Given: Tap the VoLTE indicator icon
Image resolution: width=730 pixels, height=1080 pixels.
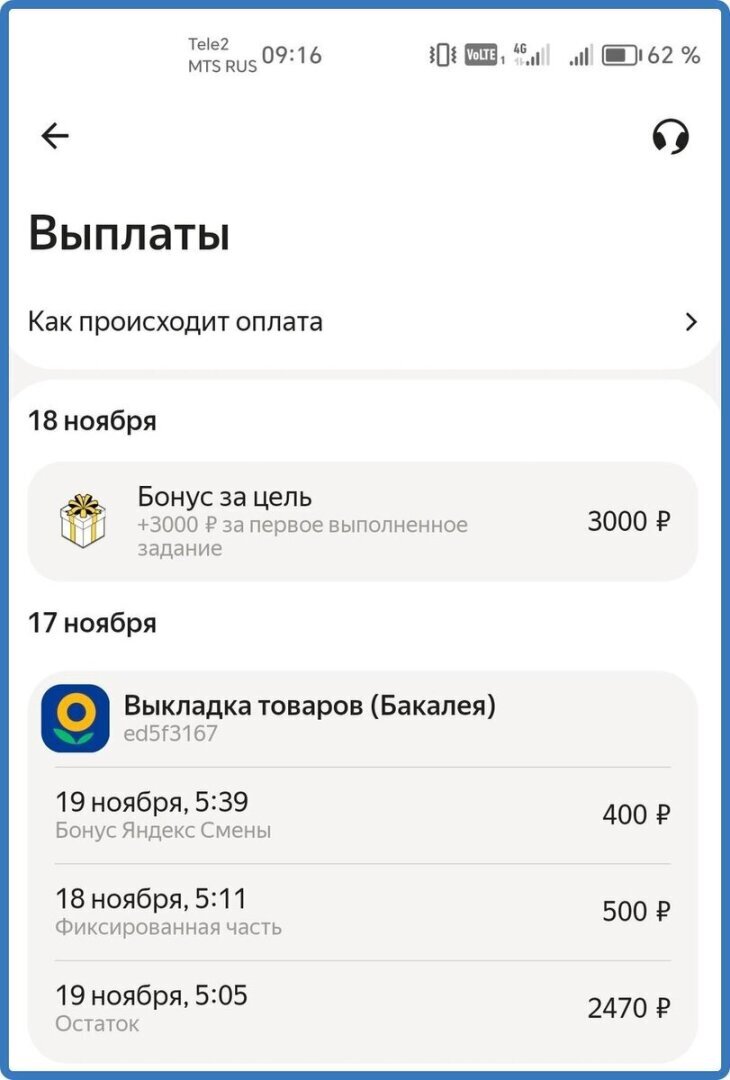Looking at the screenshot, I should click(x=479, y=56).
